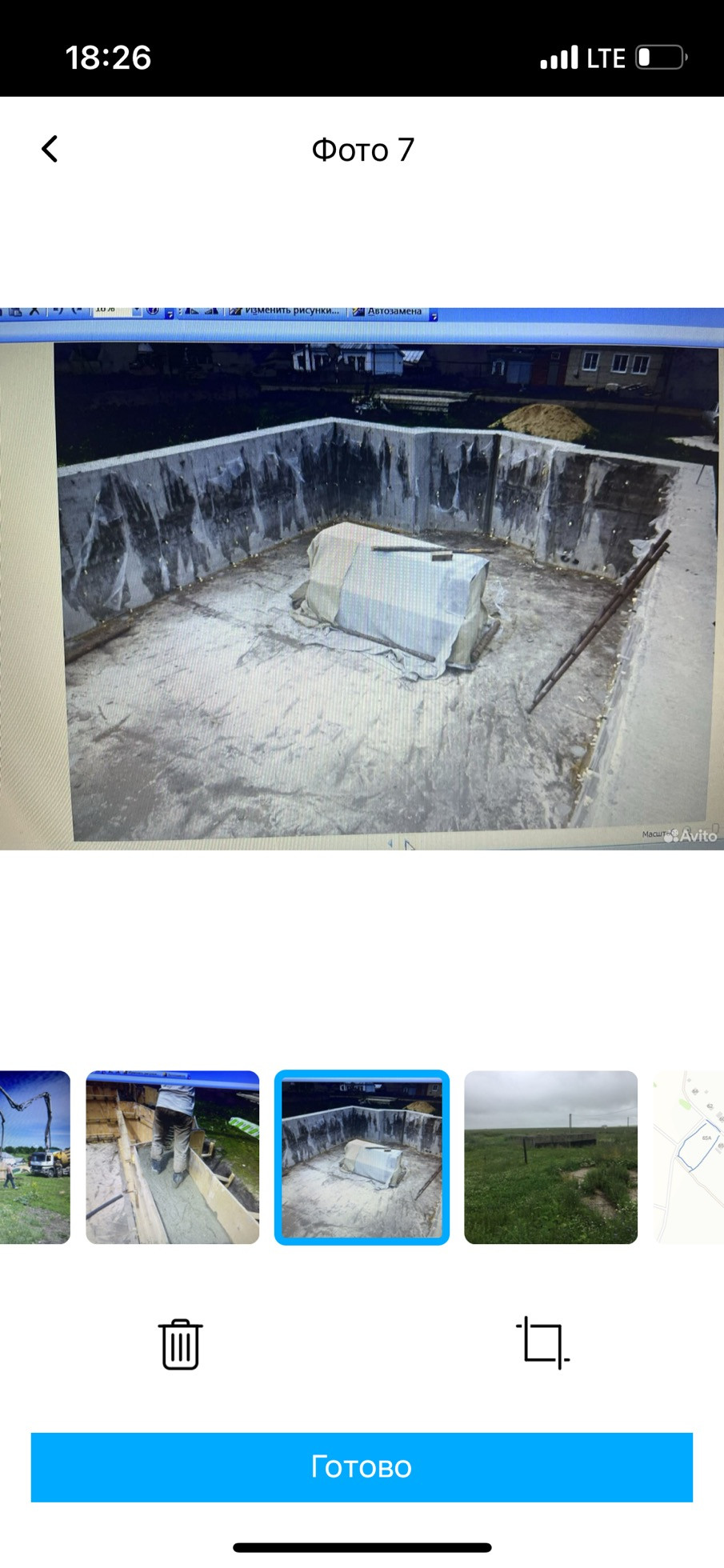Select the green field thumbnail
724x1568 pixels.
click(551, 1157)
